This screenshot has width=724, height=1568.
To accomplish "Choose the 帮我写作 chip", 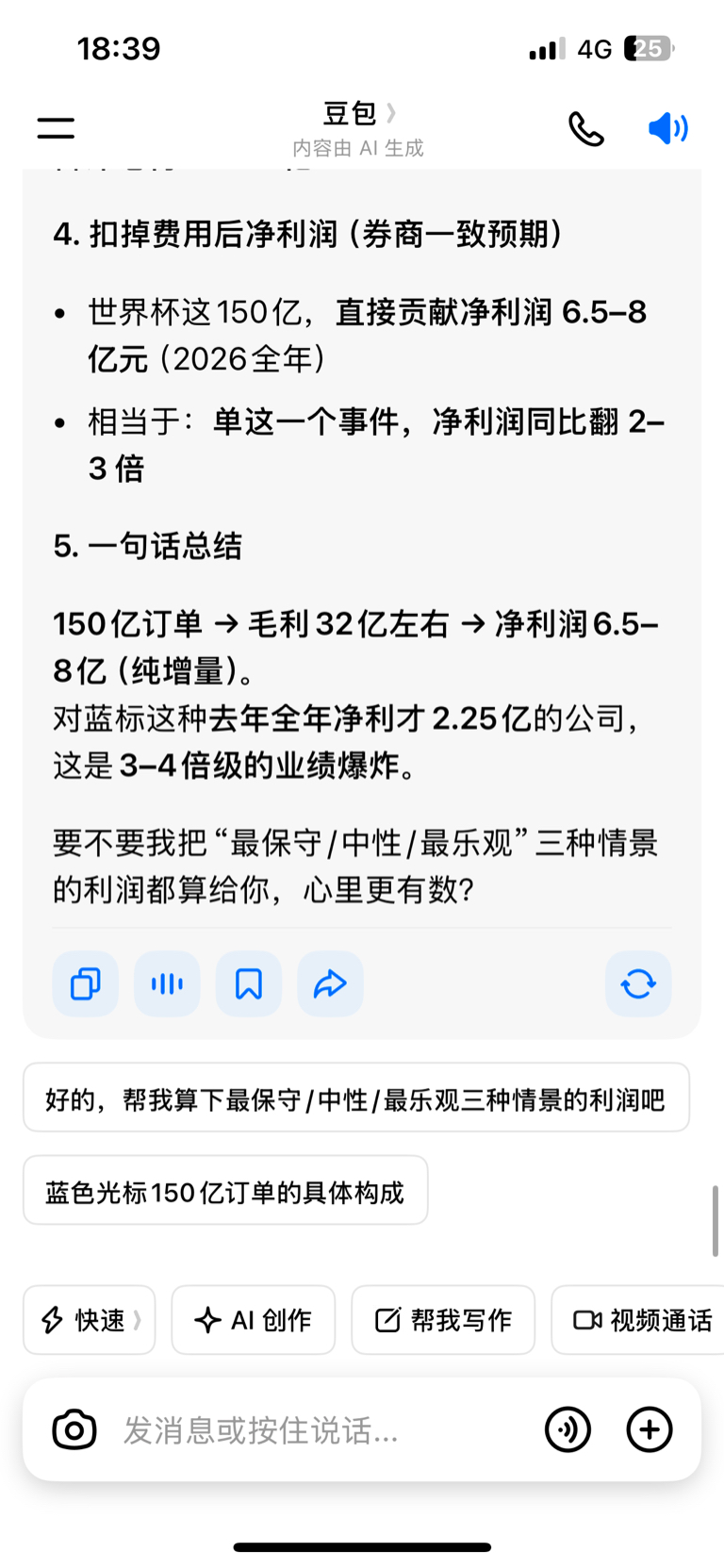I will click(x=443, y=1320).
